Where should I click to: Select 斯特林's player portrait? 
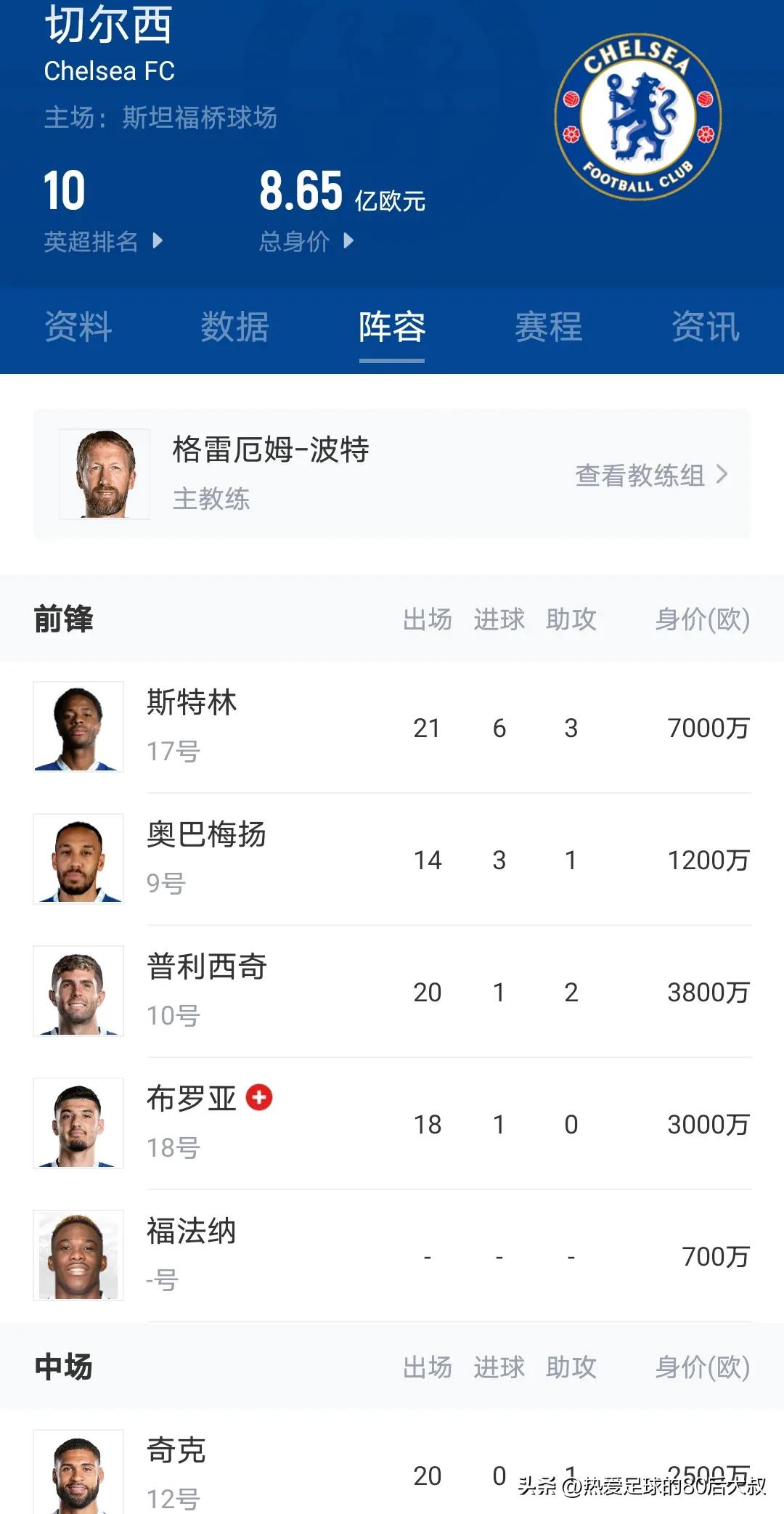pyautogui.click(x=78, y=726)
